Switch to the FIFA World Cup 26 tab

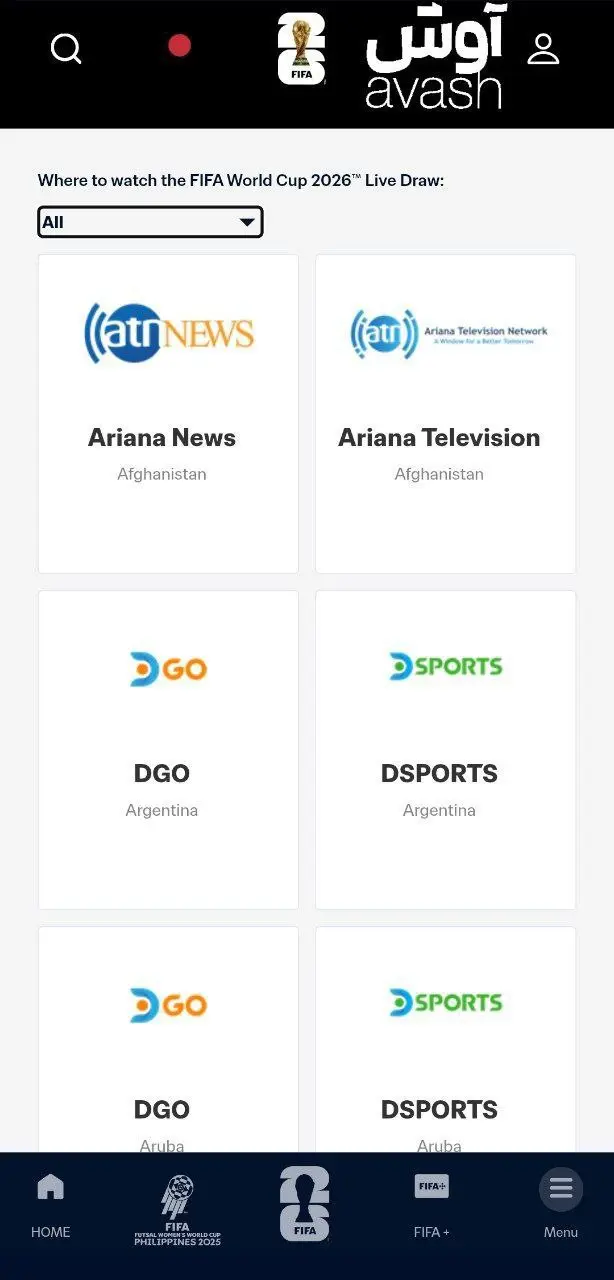(x=305, y=1204)
